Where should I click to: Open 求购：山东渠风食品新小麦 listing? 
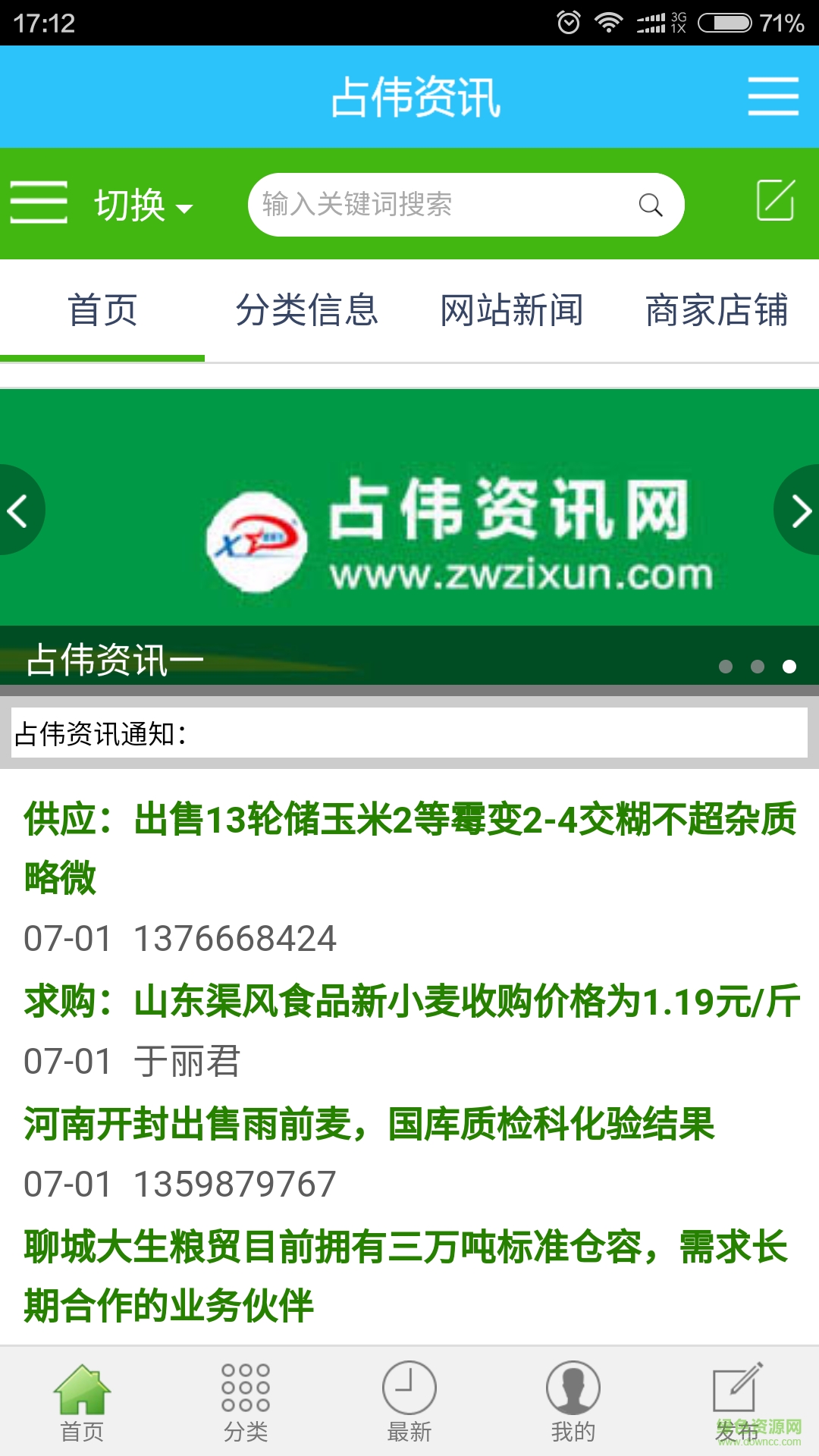[409, 1001]
